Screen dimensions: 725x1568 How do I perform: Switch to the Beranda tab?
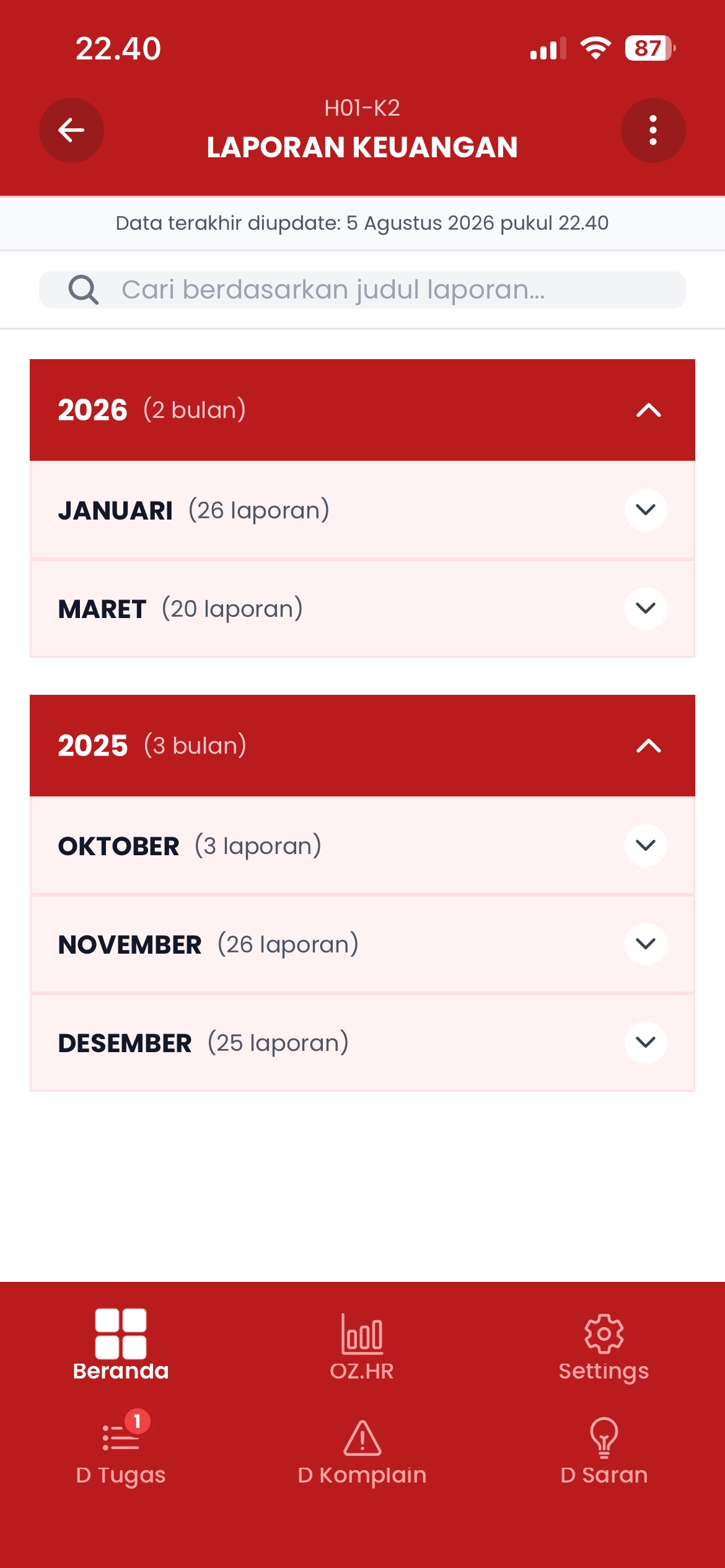[x=121, y=1345]
